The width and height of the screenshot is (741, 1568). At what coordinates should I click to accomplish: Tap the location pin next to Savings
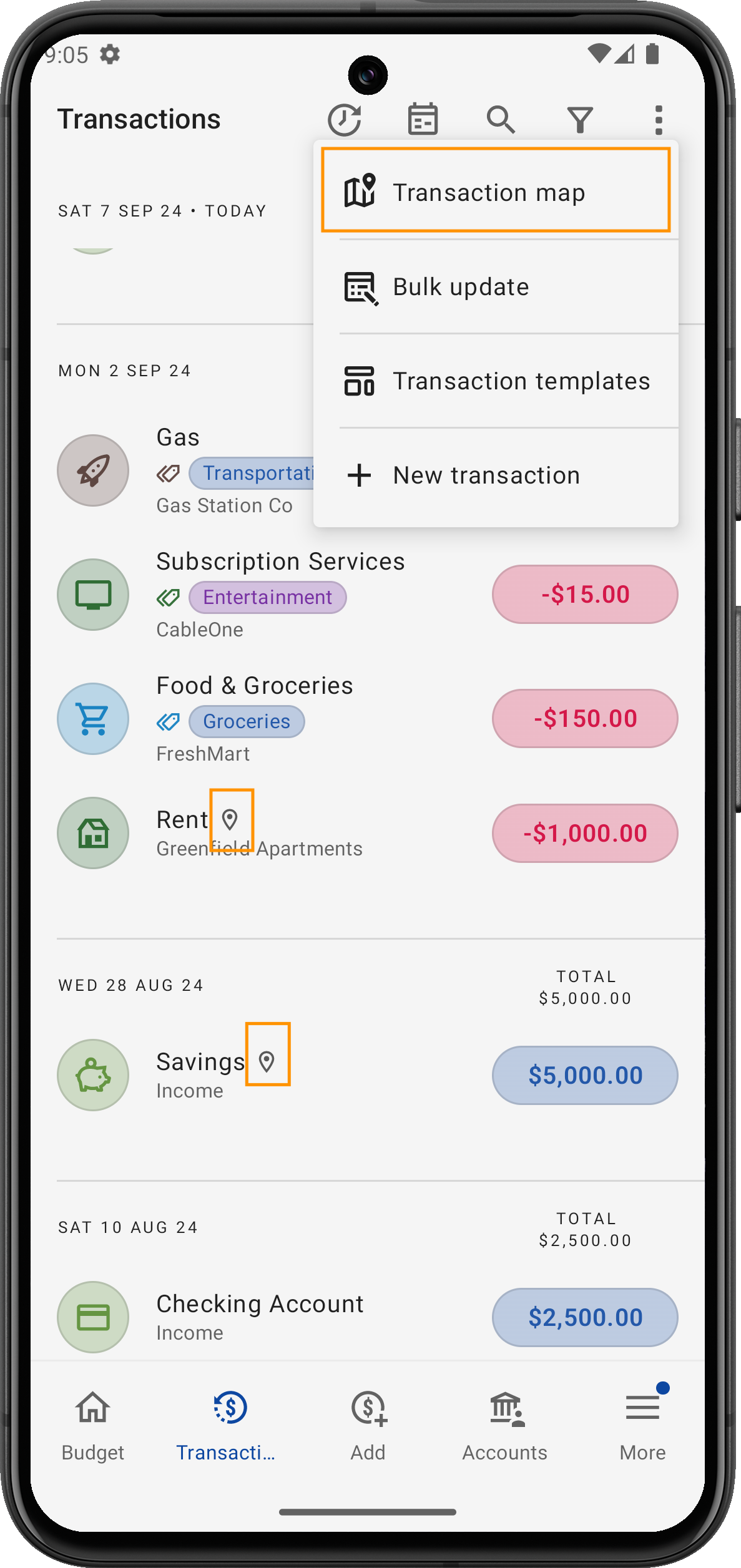[267, 1061]
